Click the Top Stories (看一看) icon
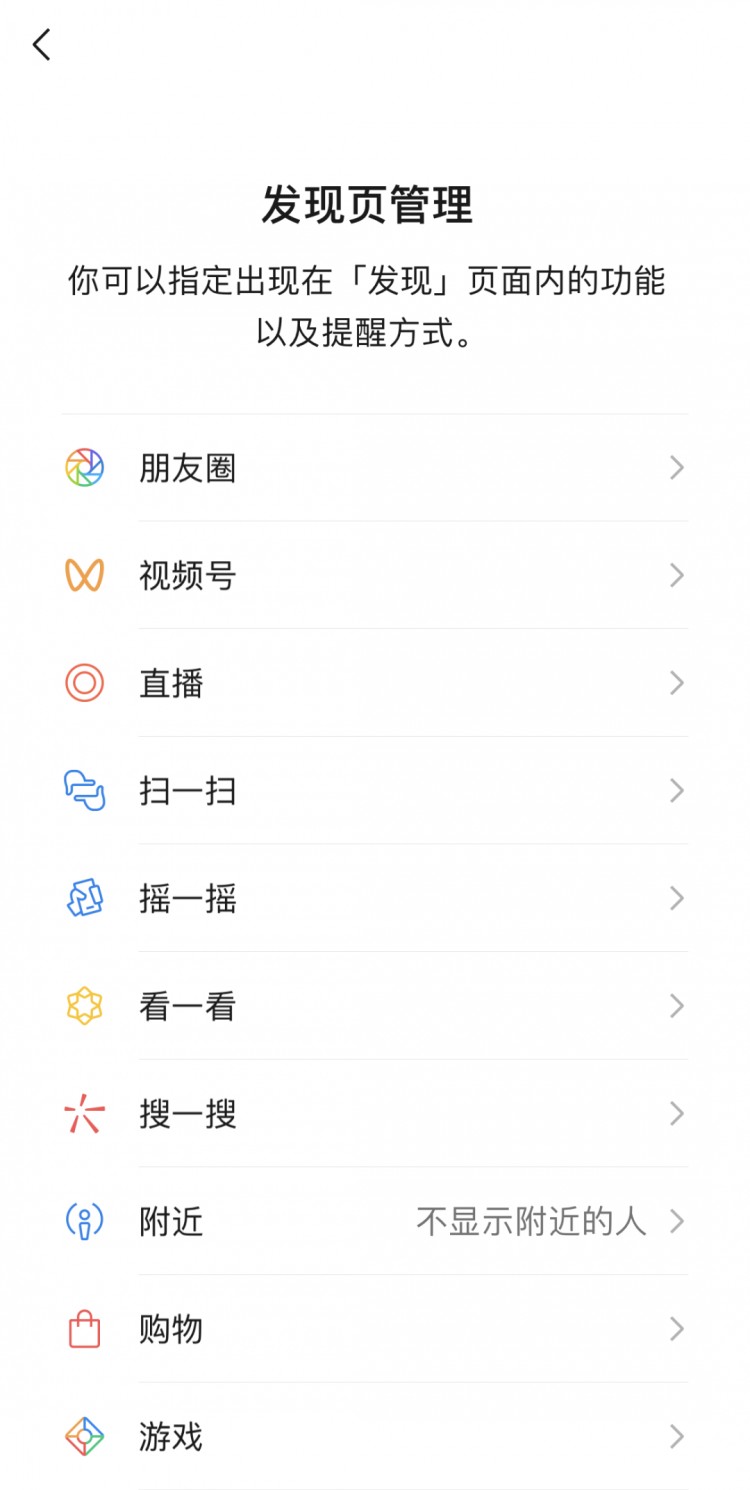The width and height of the screenshot is (750, 1490). point(85,1006)
